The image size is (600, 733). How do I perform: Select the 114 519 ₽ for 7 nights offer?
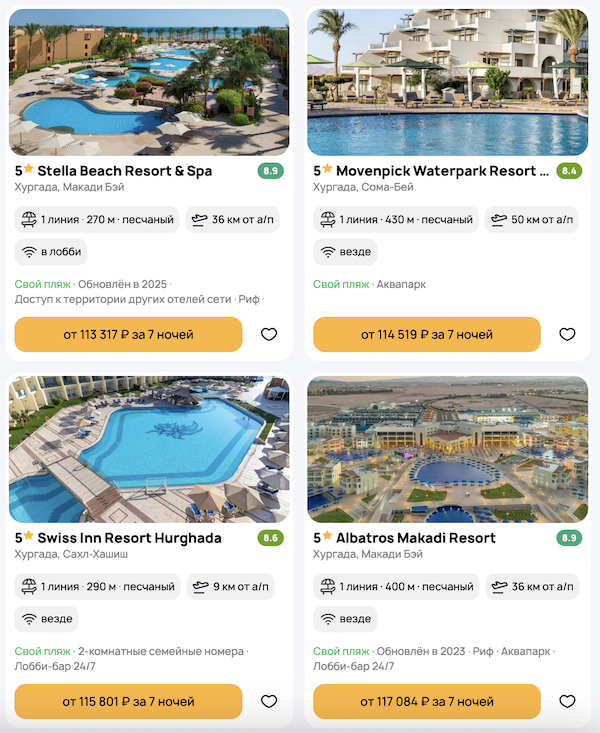point(427,334)
